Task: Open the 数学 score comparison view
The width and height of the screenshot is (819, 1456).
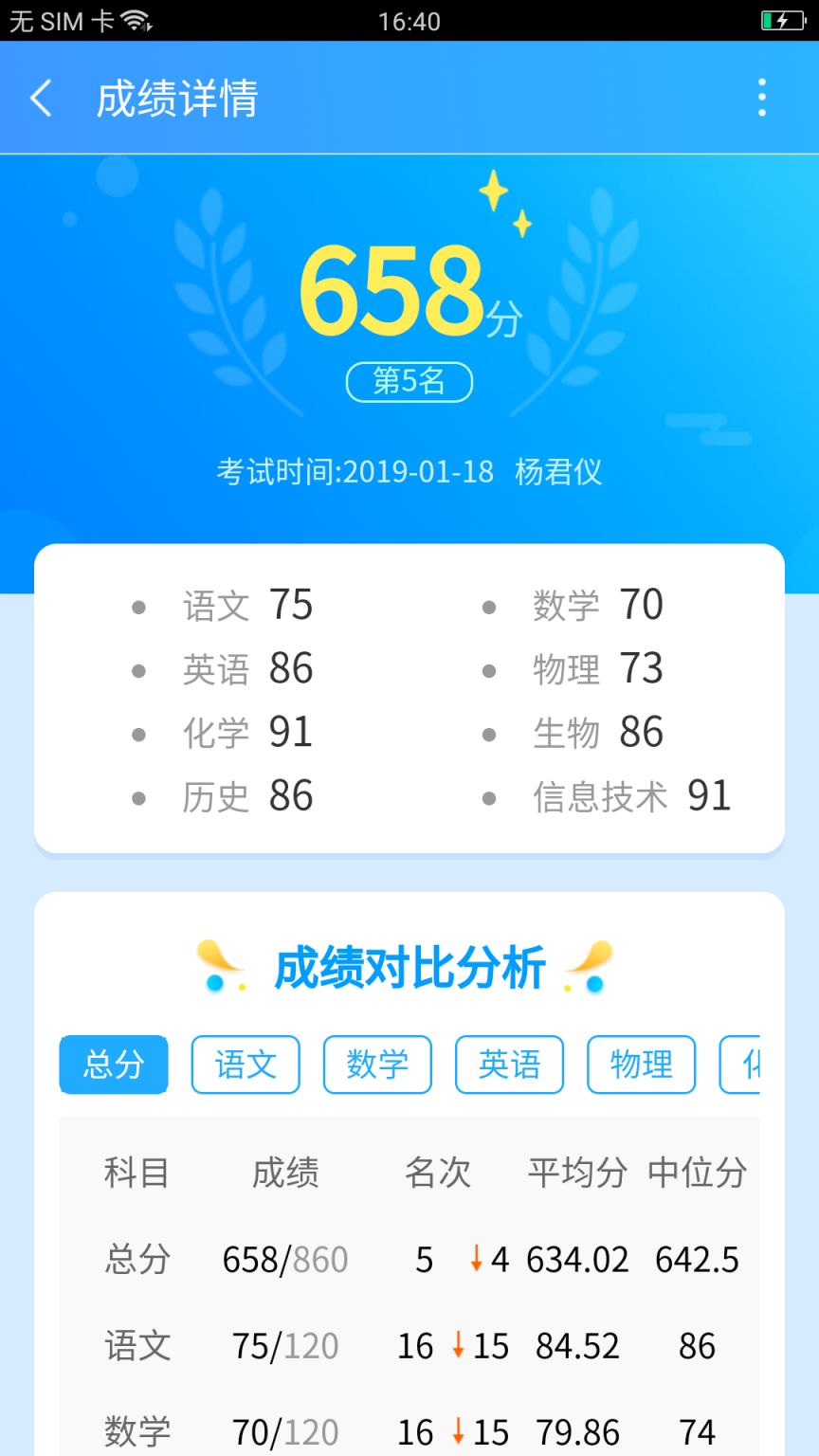Action: coord(377,1065)
